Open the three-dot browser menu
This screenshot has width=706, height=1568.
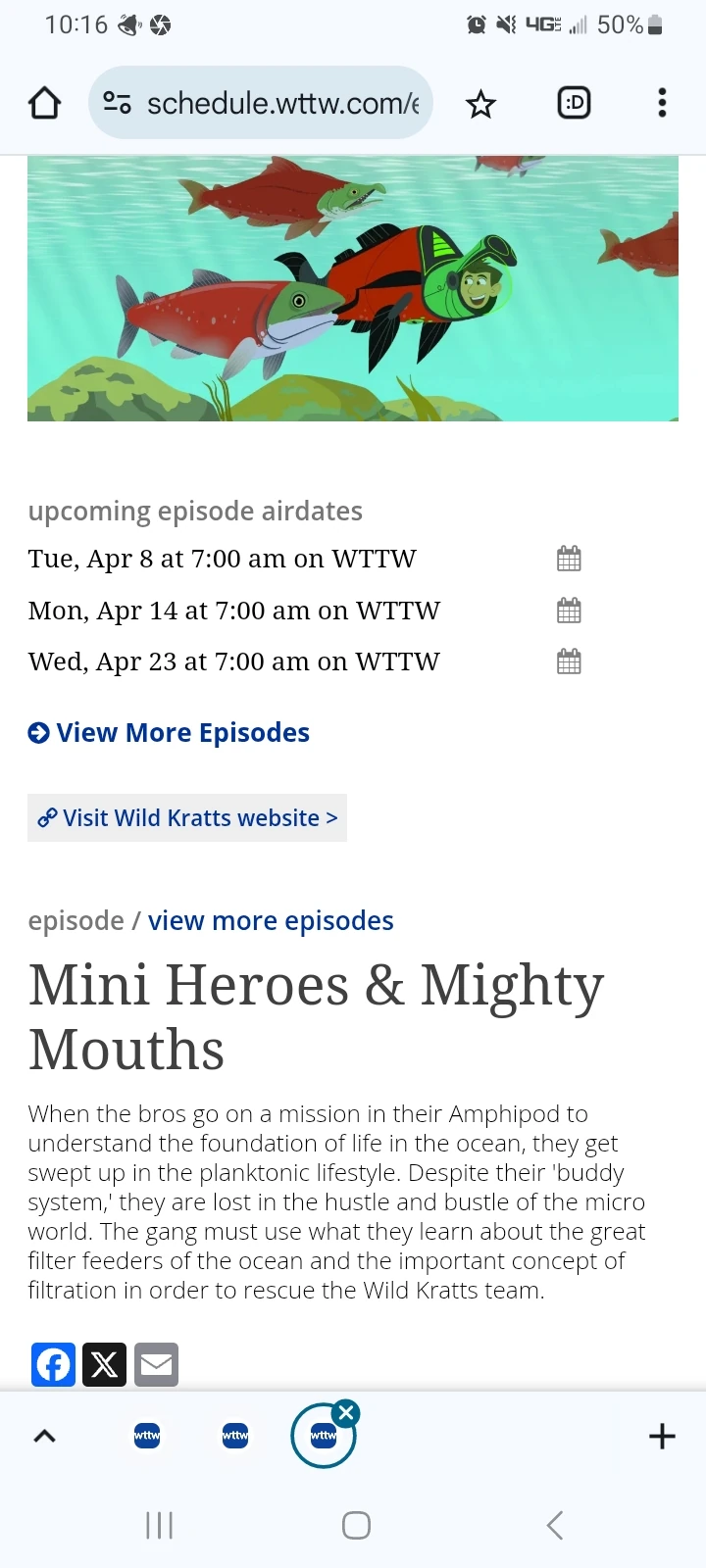point(662,103)
